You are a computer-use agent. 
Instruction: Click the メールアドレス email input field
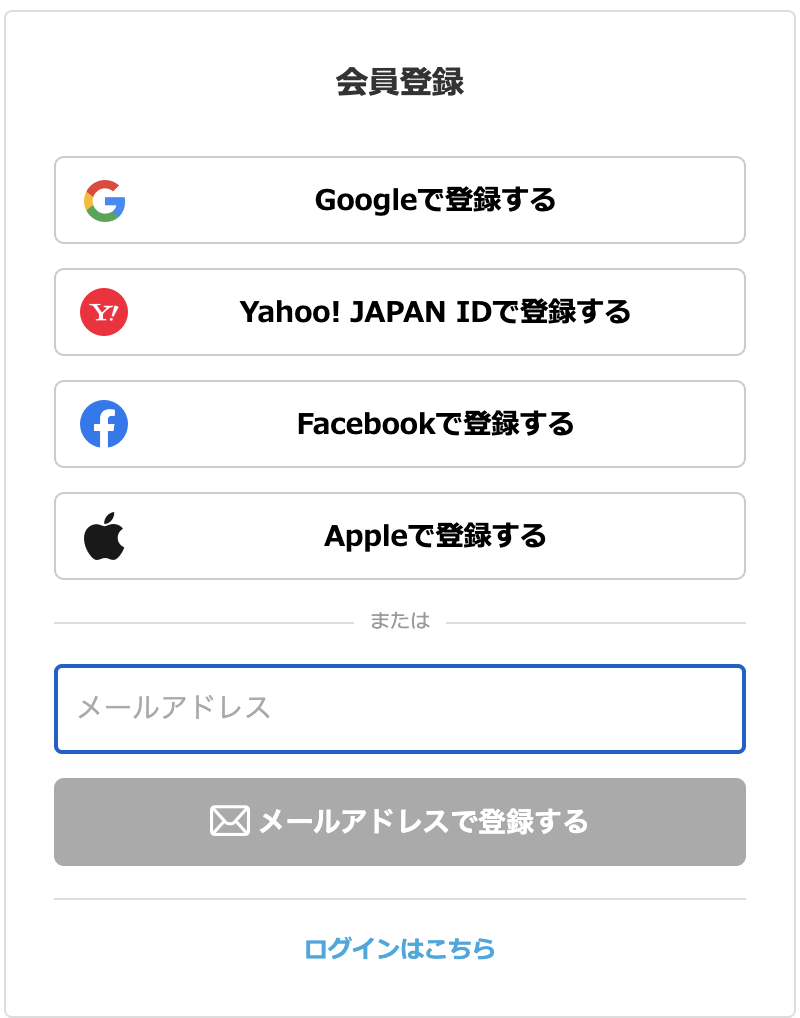point(400,708)
